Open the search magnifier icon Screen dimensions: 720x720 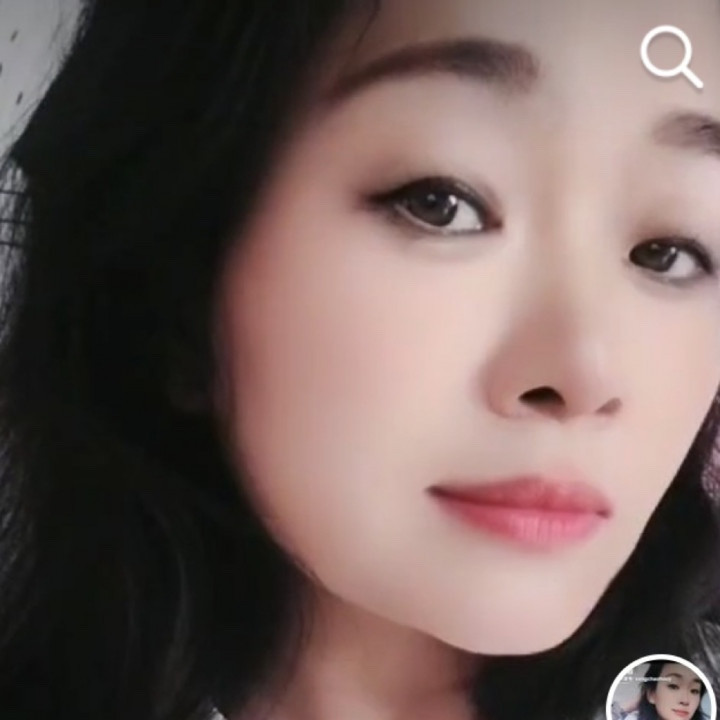click(670, 56)
